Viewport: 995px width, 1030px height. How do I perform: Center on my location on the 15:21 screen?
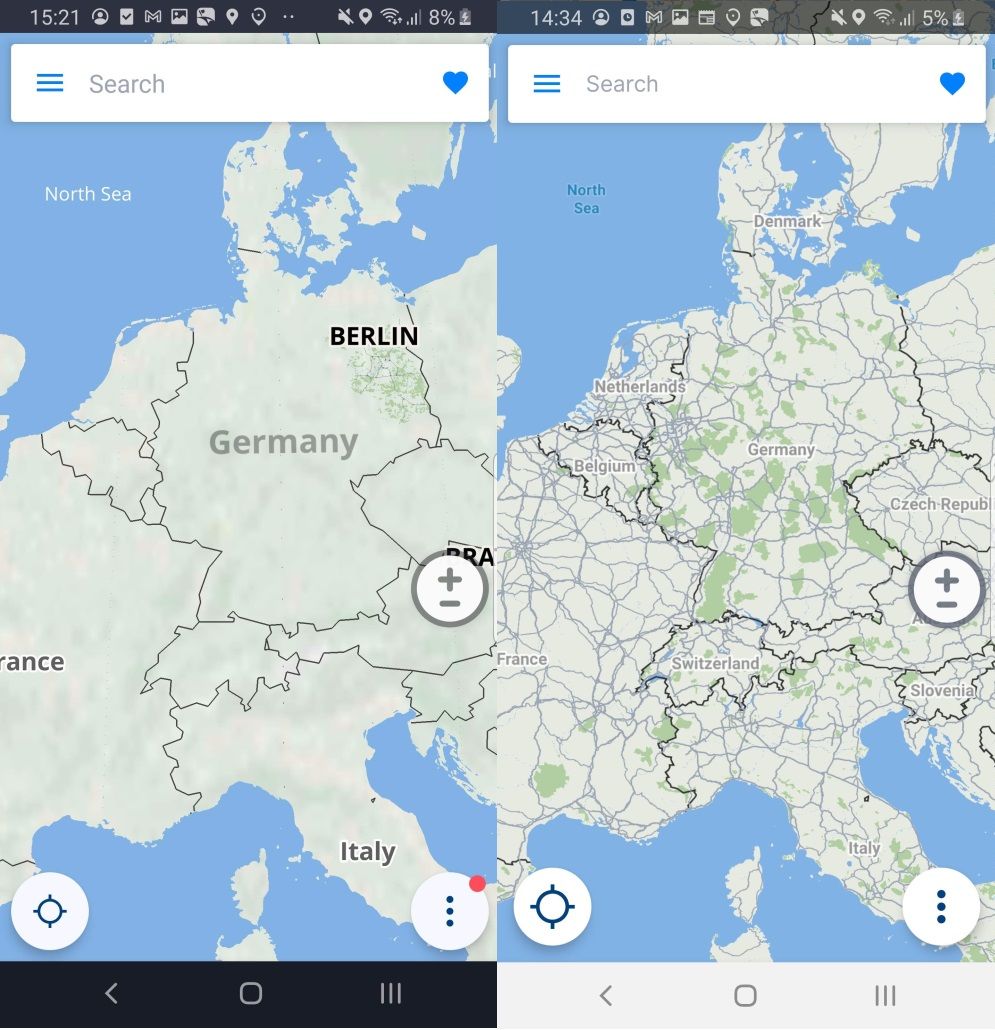(50, 911)
